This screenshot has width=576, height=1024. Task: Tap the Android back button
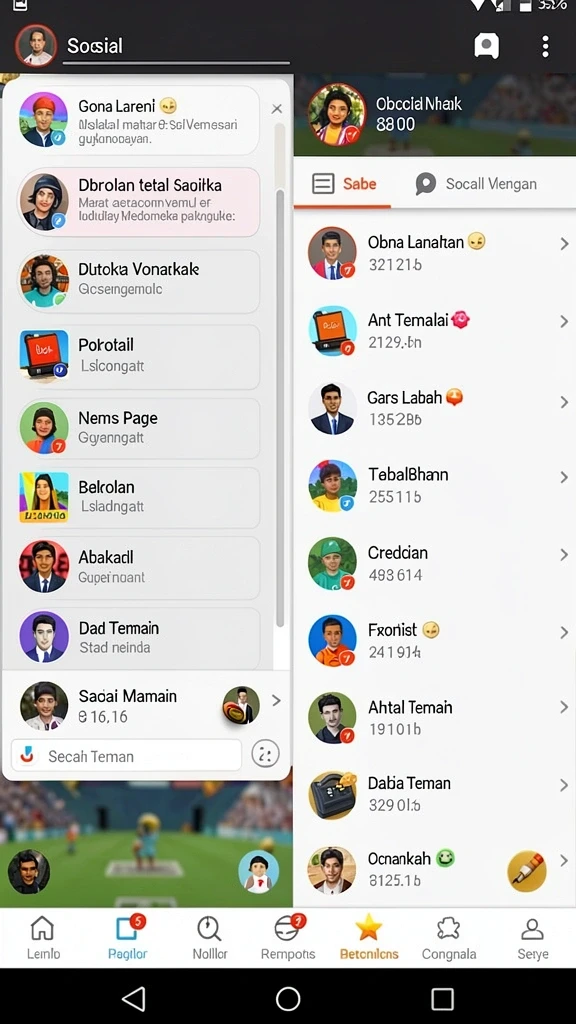coord(134,999)
